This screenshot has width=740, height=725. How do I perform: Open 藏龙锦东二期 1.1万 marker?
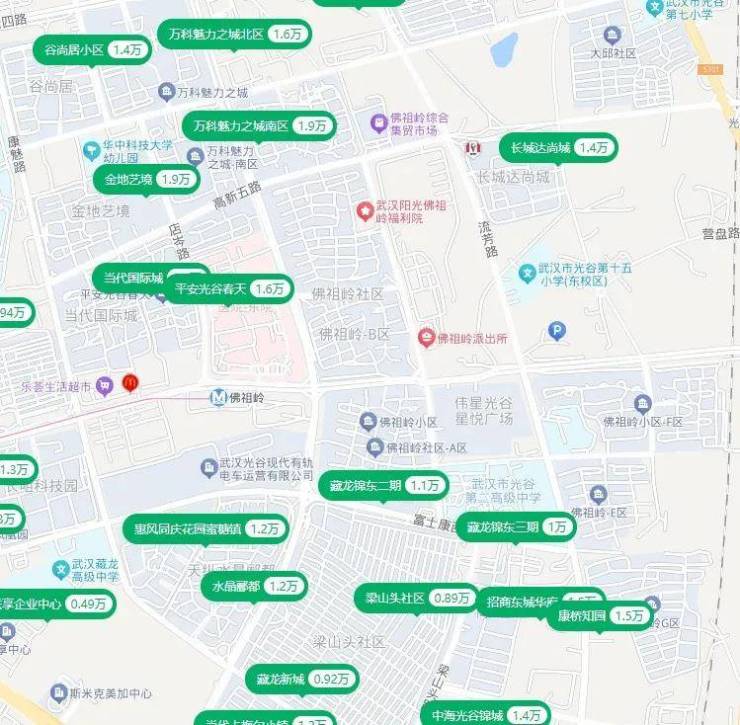point(384,487)
